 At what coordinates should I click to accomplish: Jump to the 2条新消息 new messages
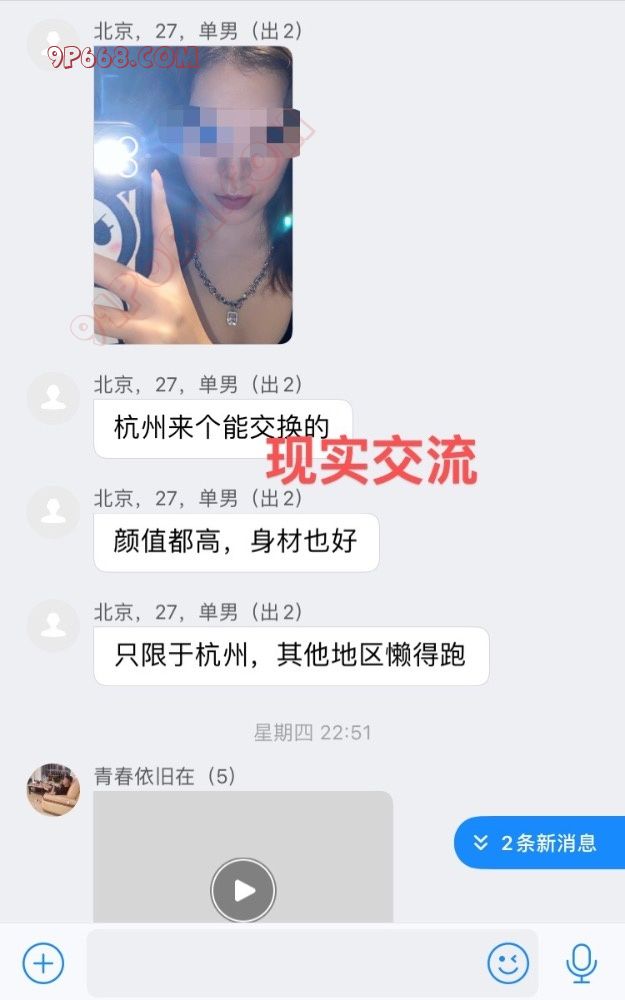pyautogui.click(x=540, y=843)
